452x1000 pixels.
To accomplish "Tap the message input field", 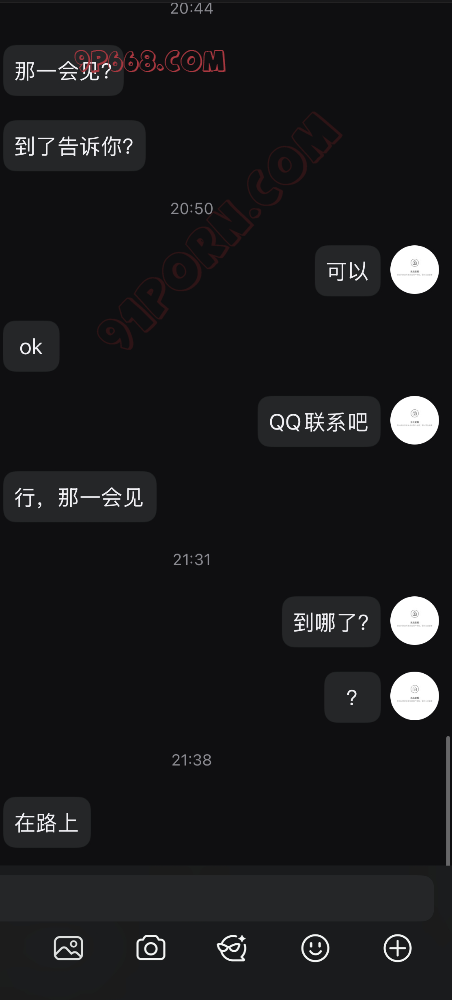I will click(217, 898).
